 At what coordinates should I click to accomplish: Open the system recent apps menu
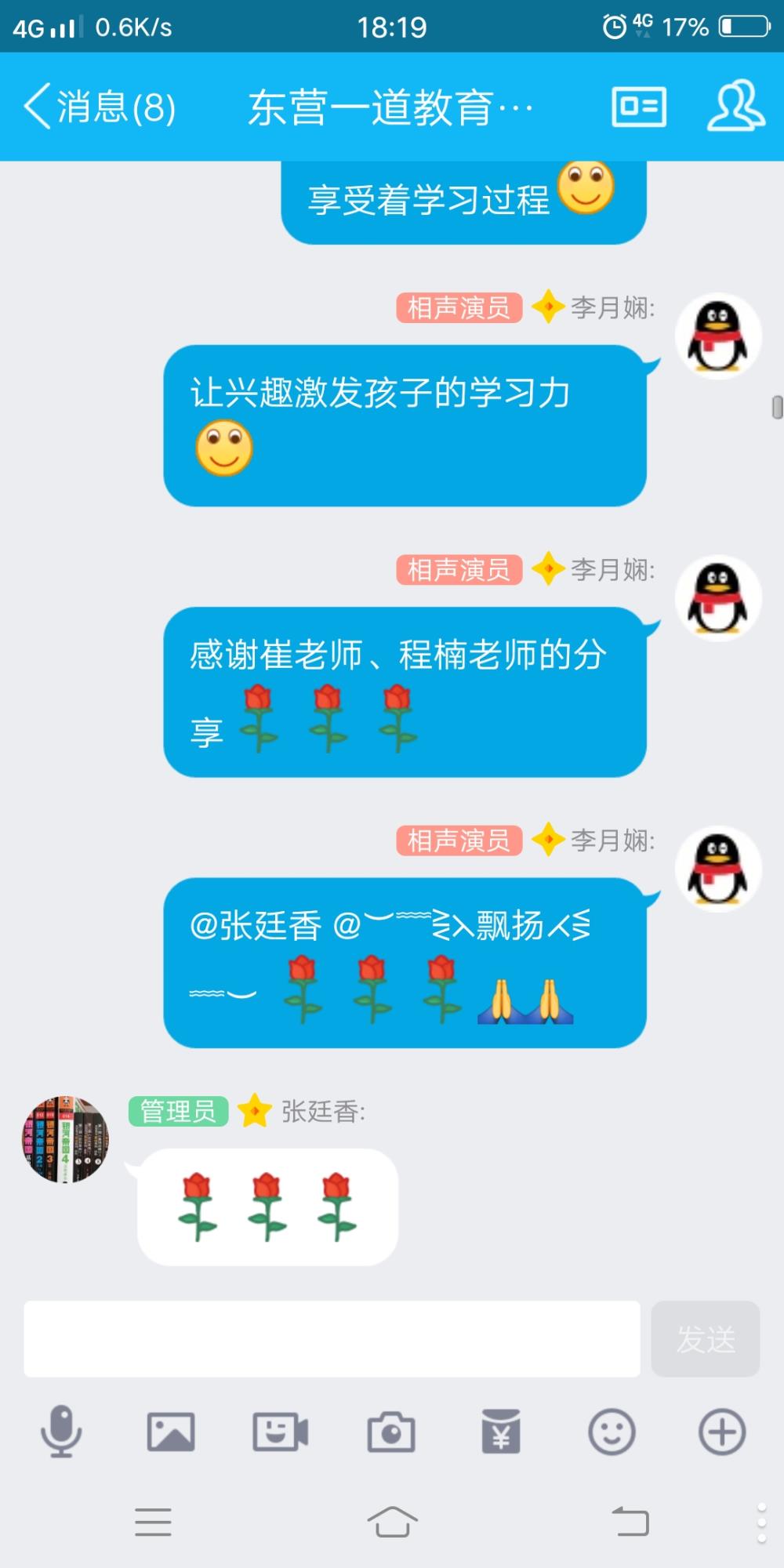tap(153, 1522)
